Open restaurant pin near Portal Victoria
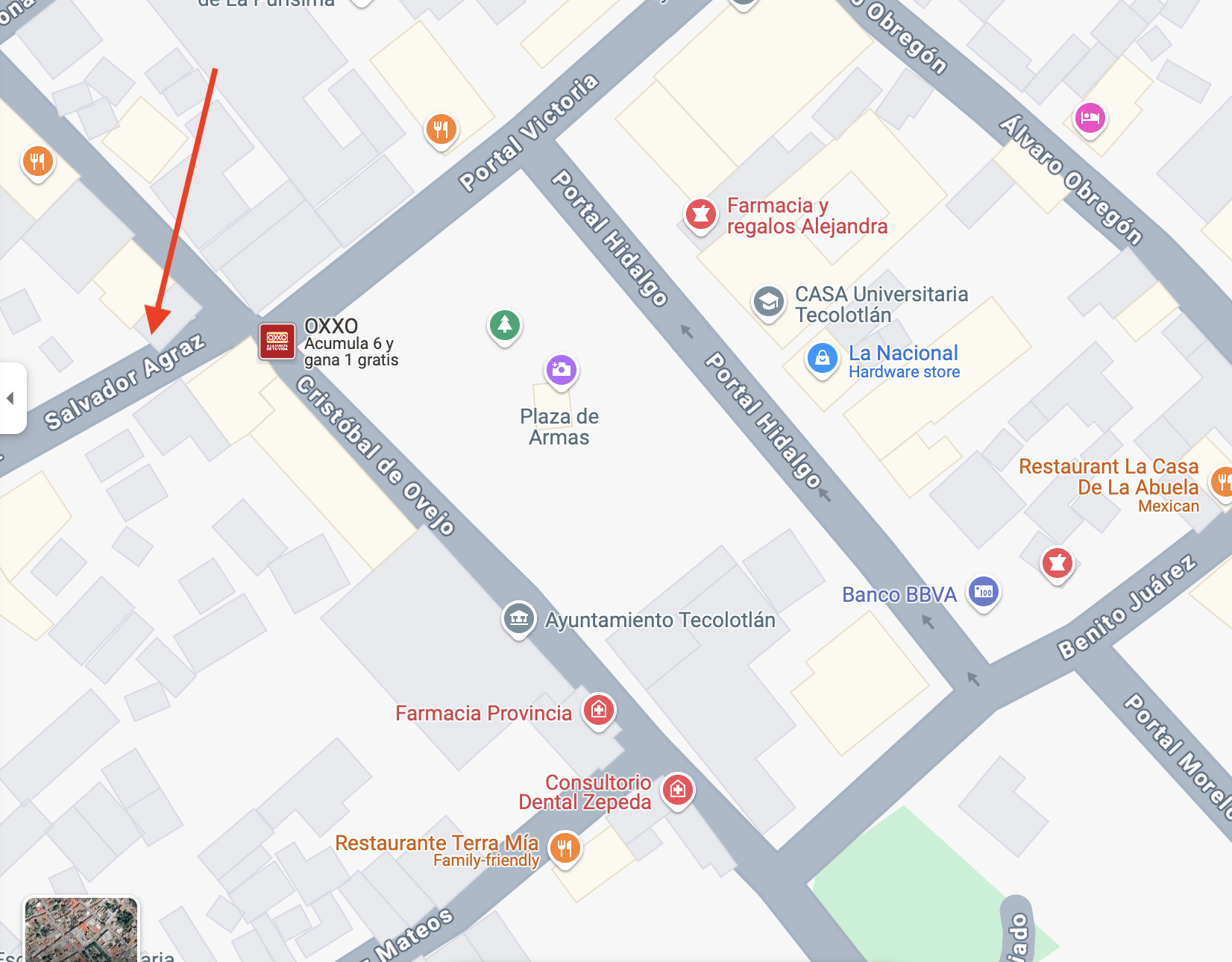Screen dimensions: 1232x962 click(441, 130)
